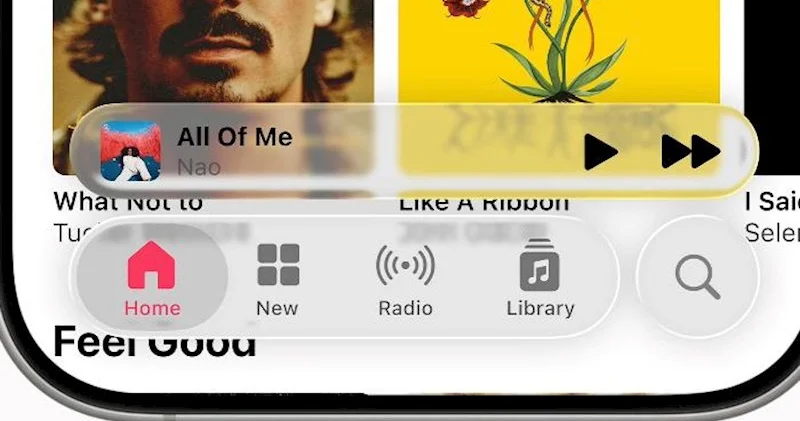Play the song All Of Me
This screenshot has width=800, height=421.
[601, 152]
